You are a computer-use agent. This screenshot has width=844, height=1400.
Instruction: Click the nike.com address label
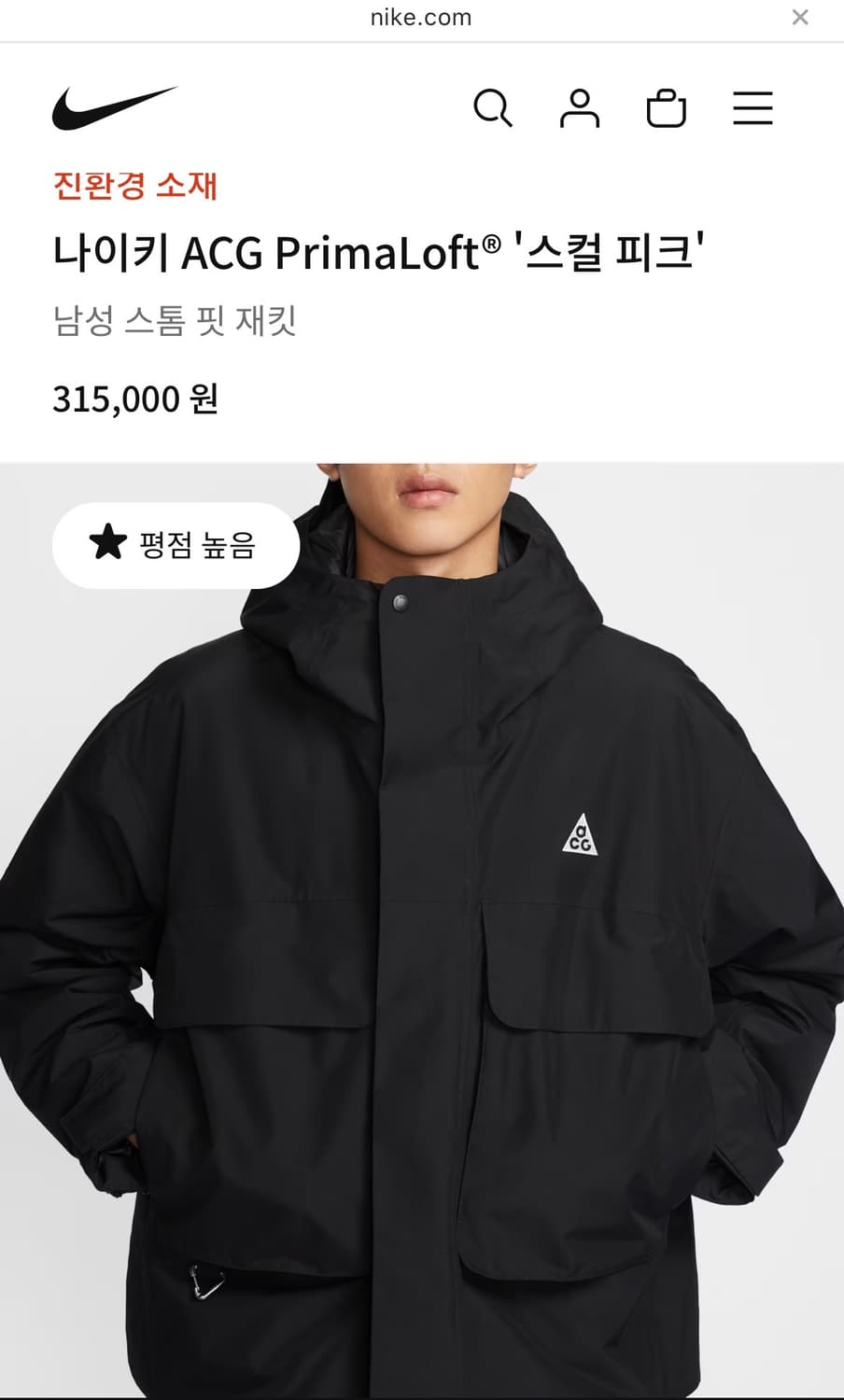click(421, 17)
